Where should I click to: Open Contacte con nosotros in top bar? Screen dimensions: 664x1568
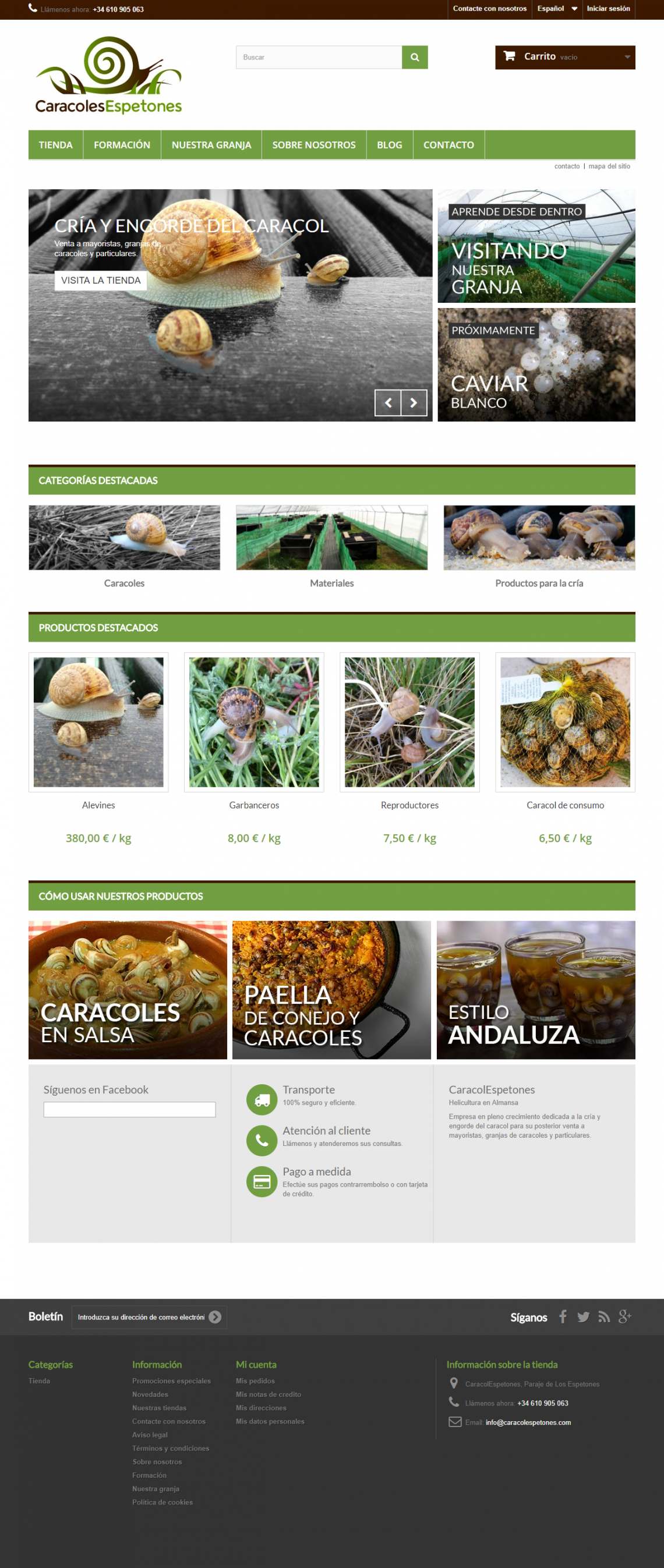click(x=489, y=9)
